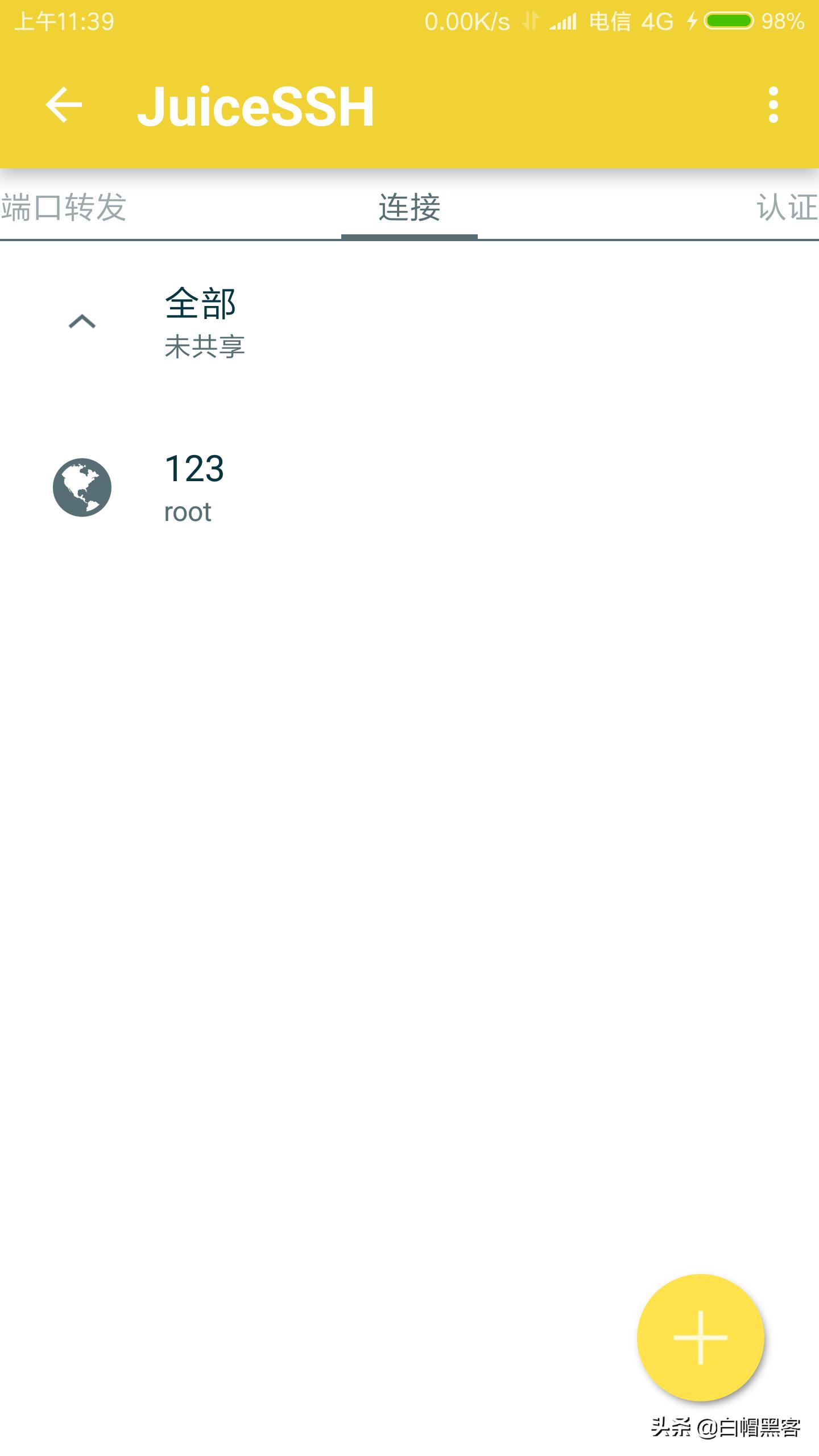
Task: Open the three-dot overflow menu
Action: click(x=774, y=105)
